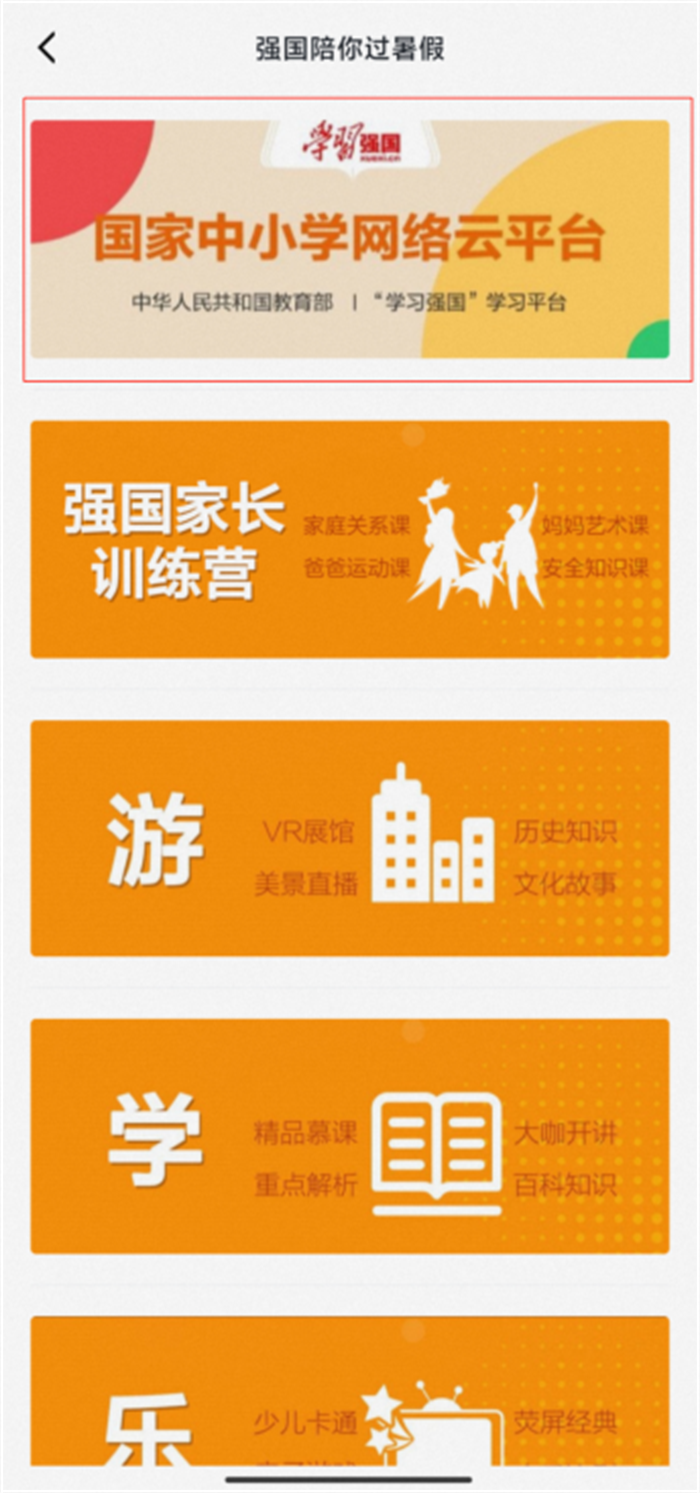The width and height of the screenshot is (700, 1493).
Task: Open 强国家长训练营 card
Action: (349, 539)
